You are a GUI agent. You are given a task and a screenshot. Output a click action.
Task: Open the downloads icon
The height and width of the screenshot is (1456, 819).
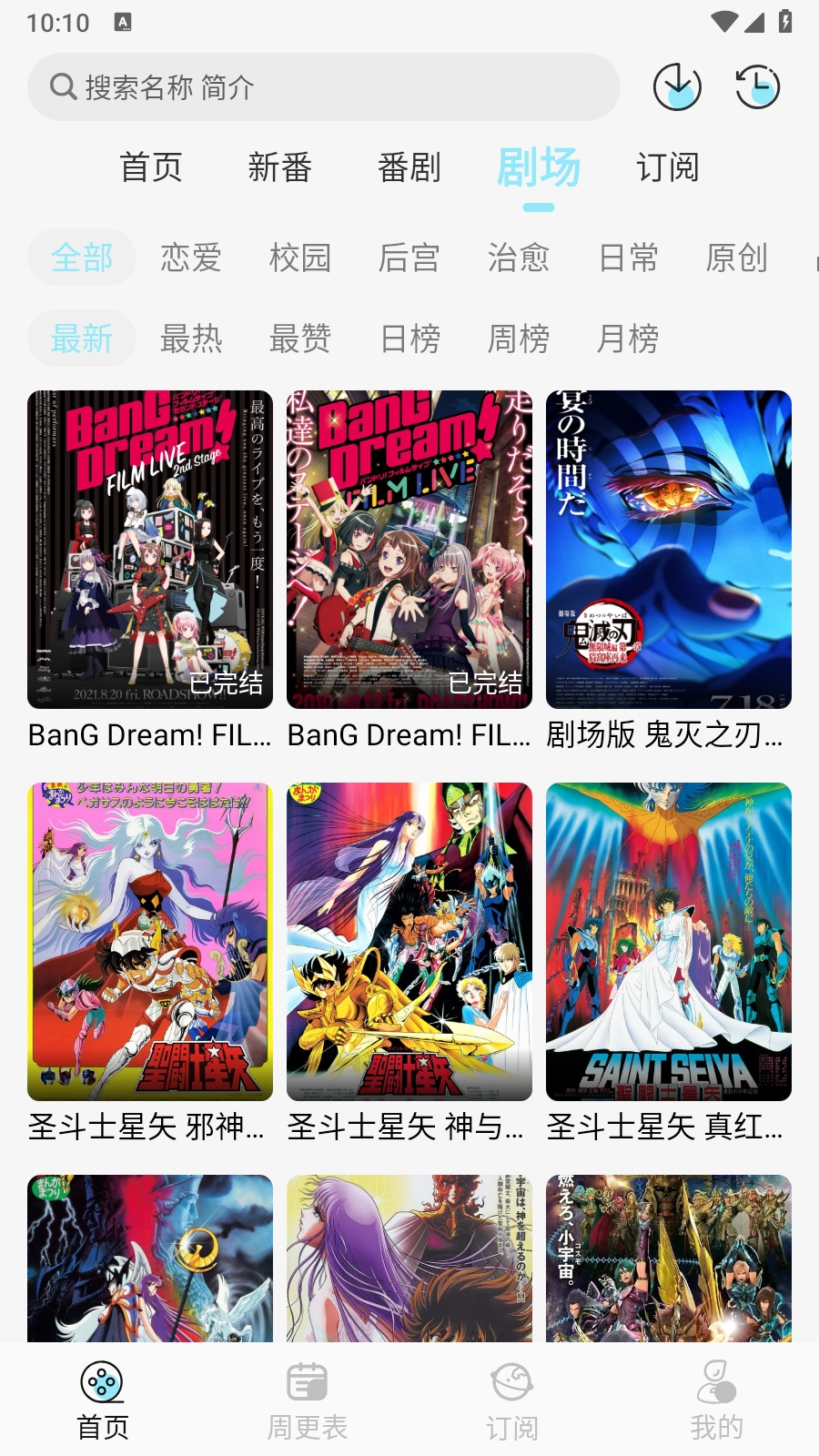click(x=677, y=87)
